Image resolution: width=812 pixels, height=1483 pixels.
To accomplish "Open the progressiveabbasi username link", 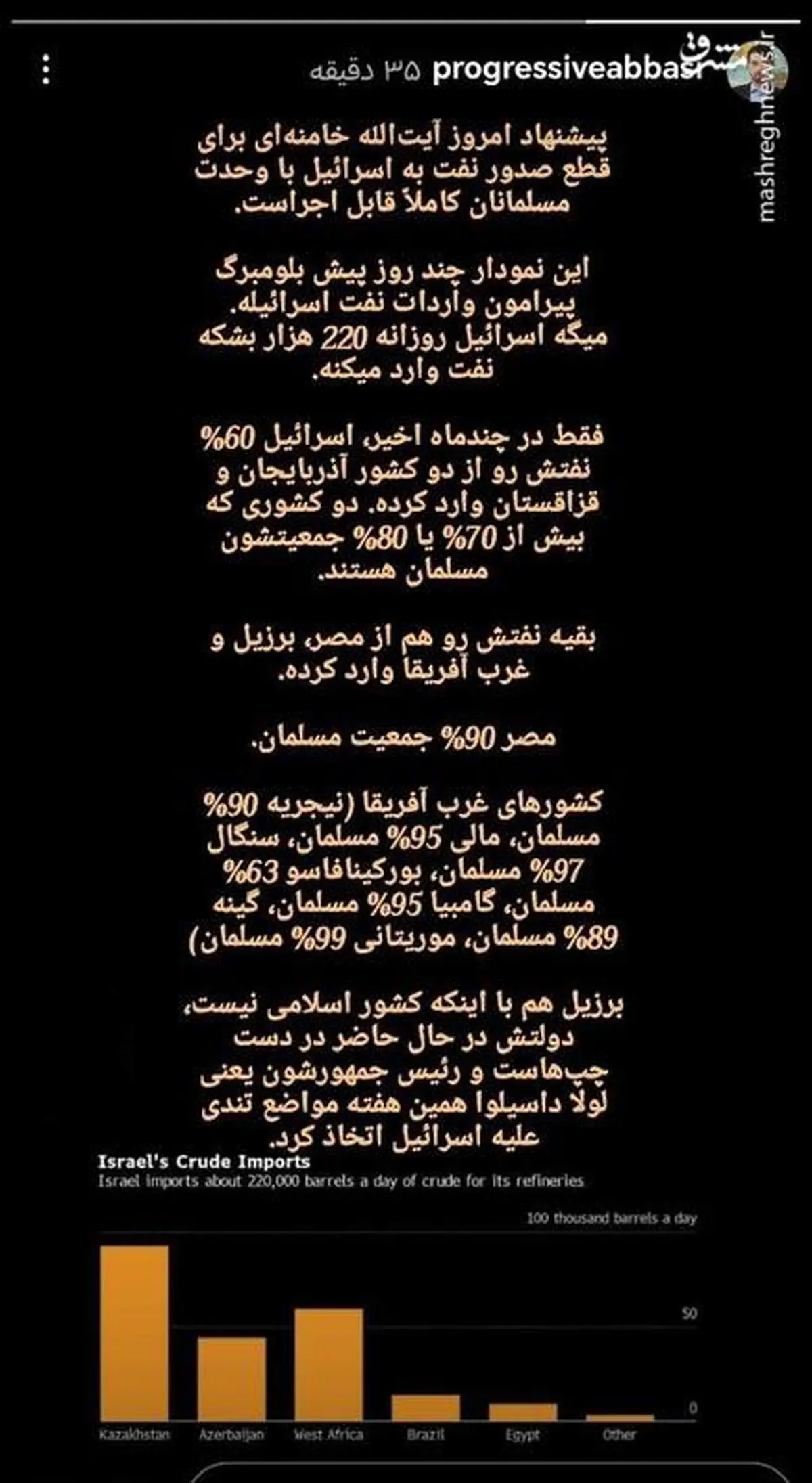I will point(568,68).
